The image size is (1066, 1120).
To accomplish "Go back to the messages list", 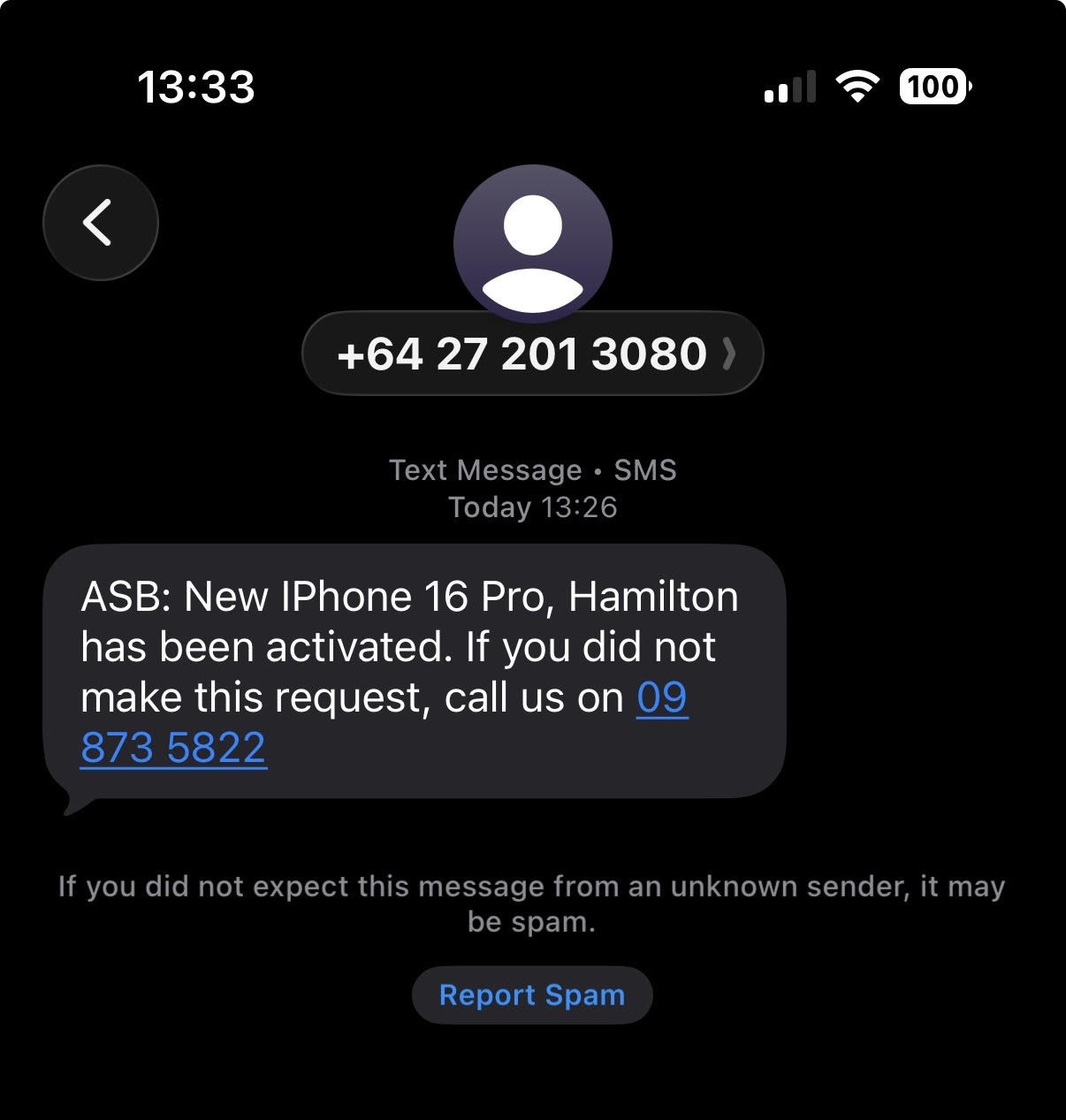I will point(100,222).
